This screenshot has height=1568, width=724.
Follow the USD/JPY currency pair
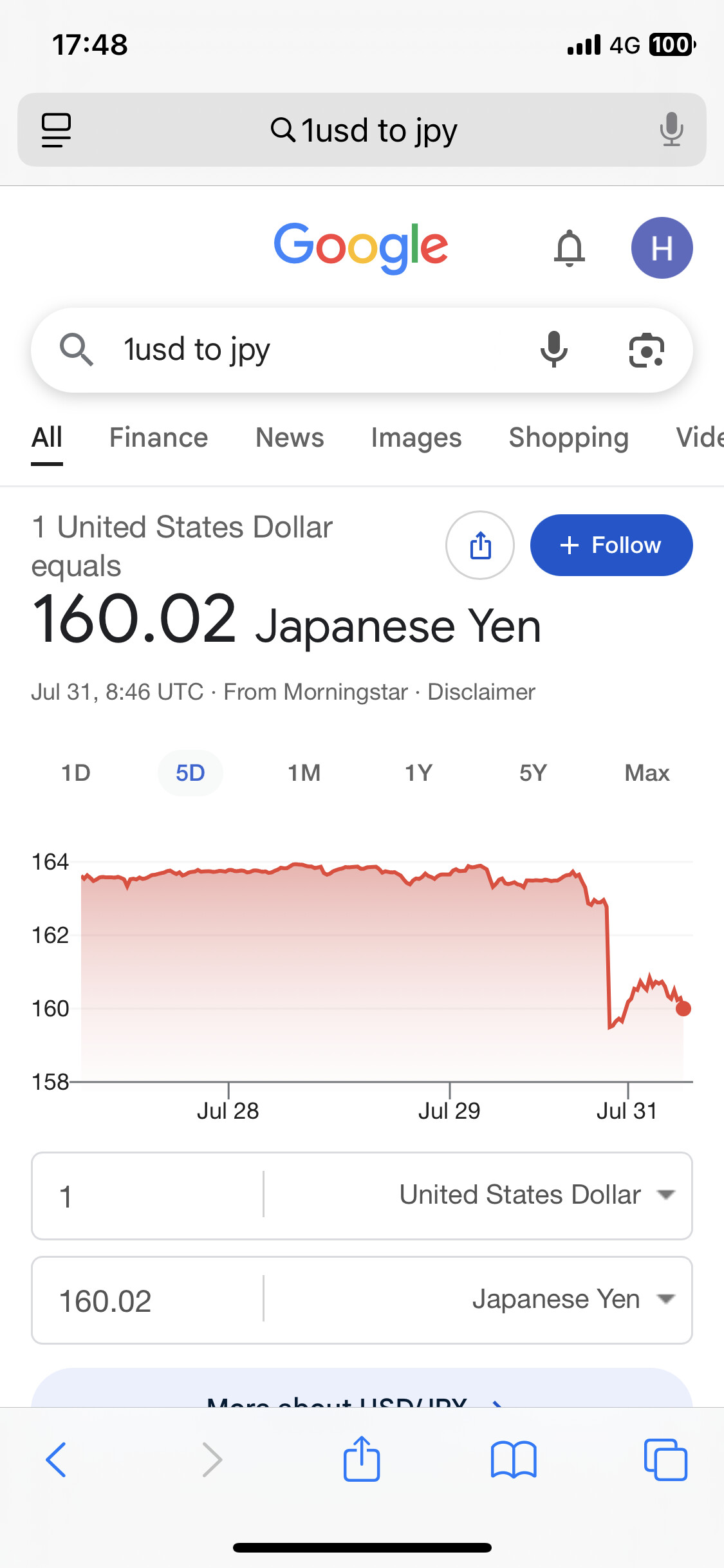point(611,545)
